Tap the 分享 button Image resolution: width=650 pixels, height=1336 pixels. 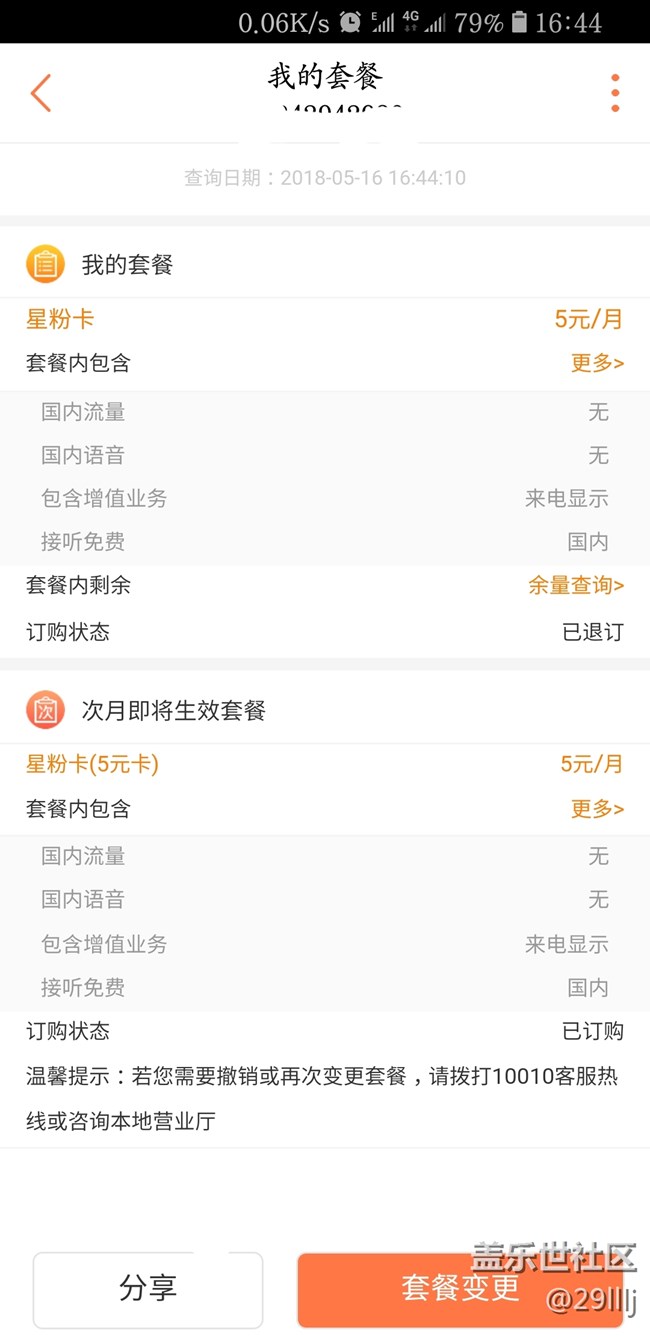click(148, 1288)
